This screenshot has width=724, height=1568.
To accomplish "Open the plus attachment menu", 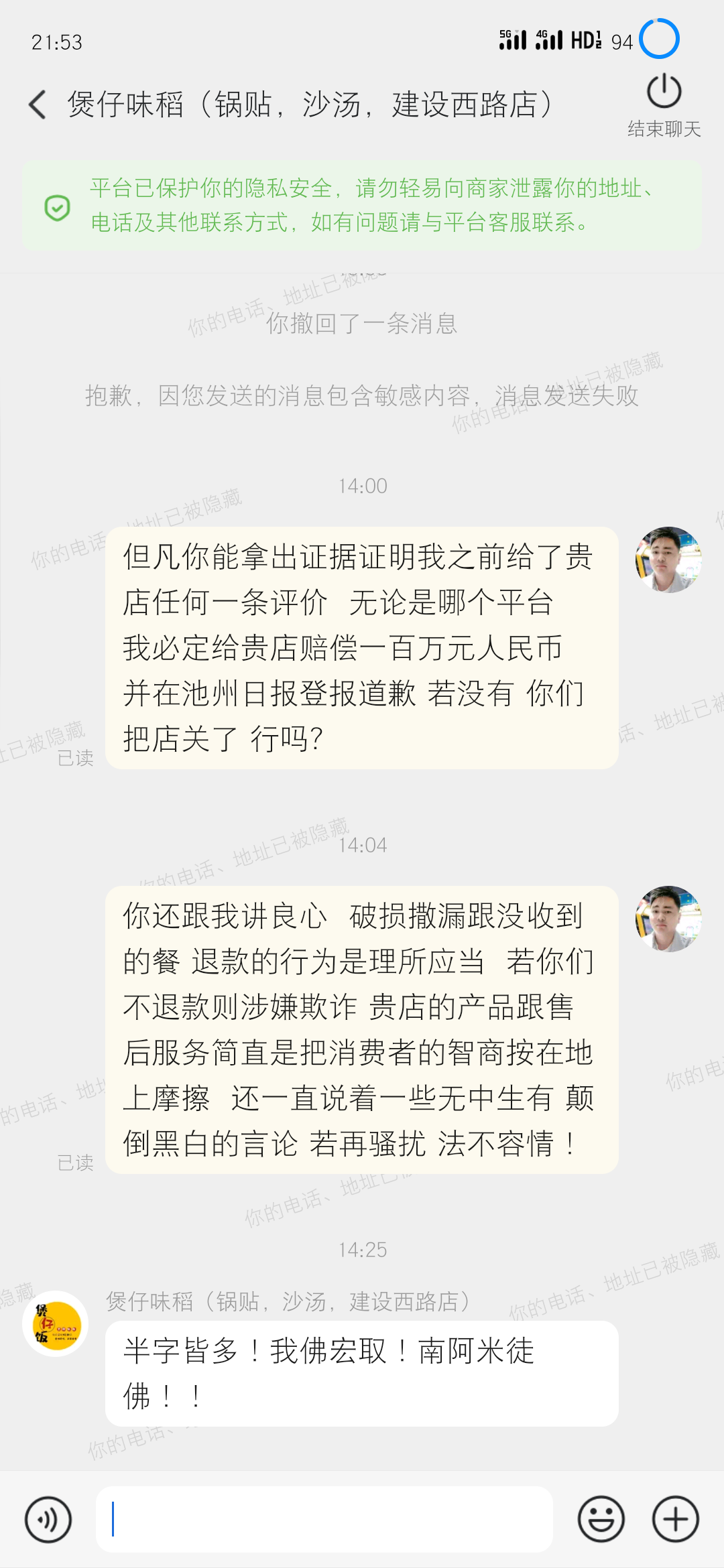I will pyautogui.click(x=675, y=1519).
